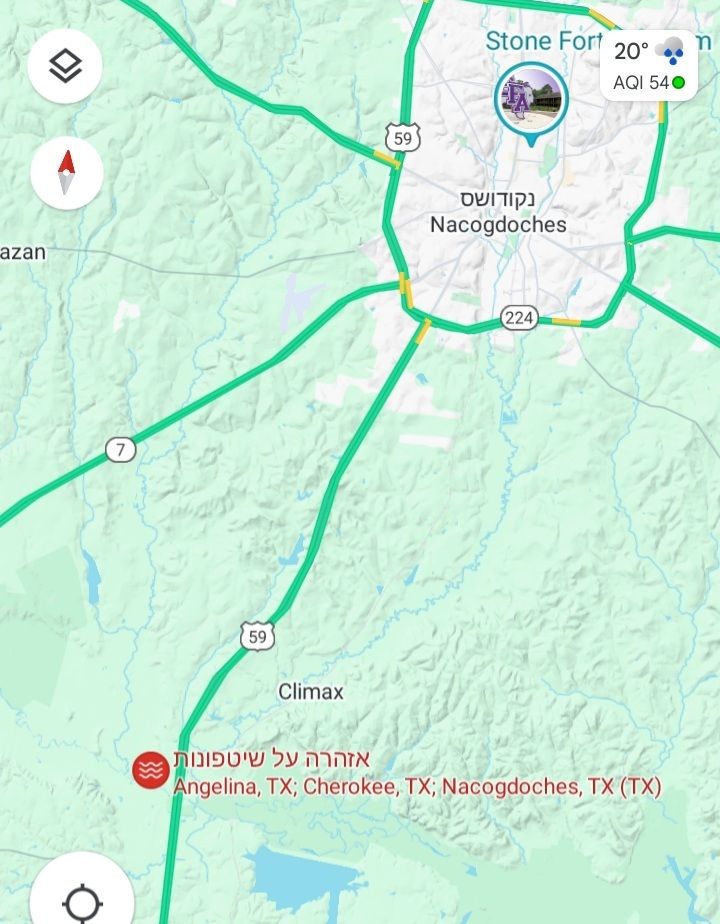Viewport: 720px width, 924px height.
Task: Open the map layers selector
Action: tap(66, 67)
